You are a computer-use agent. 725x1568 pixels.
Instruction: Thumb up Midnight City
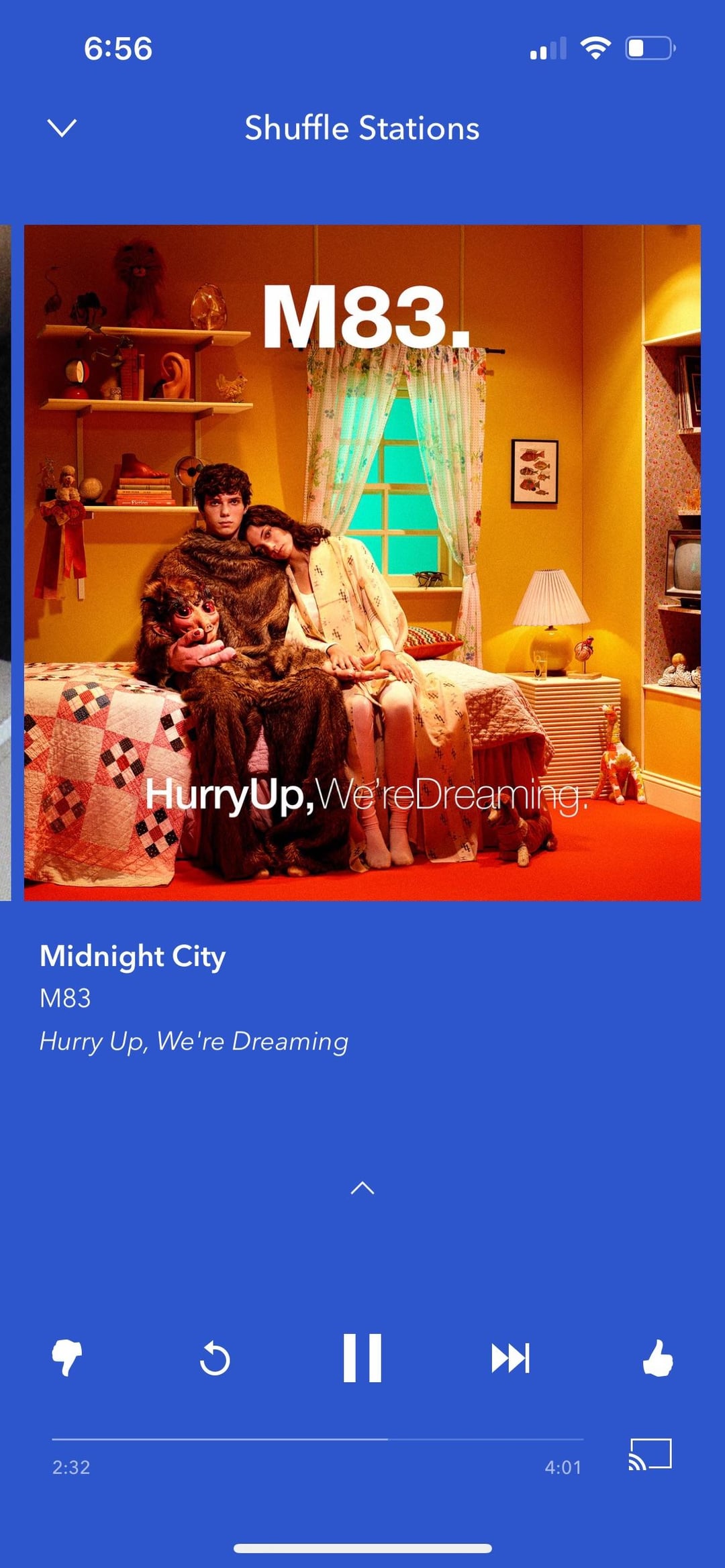tap(658, 1357)
